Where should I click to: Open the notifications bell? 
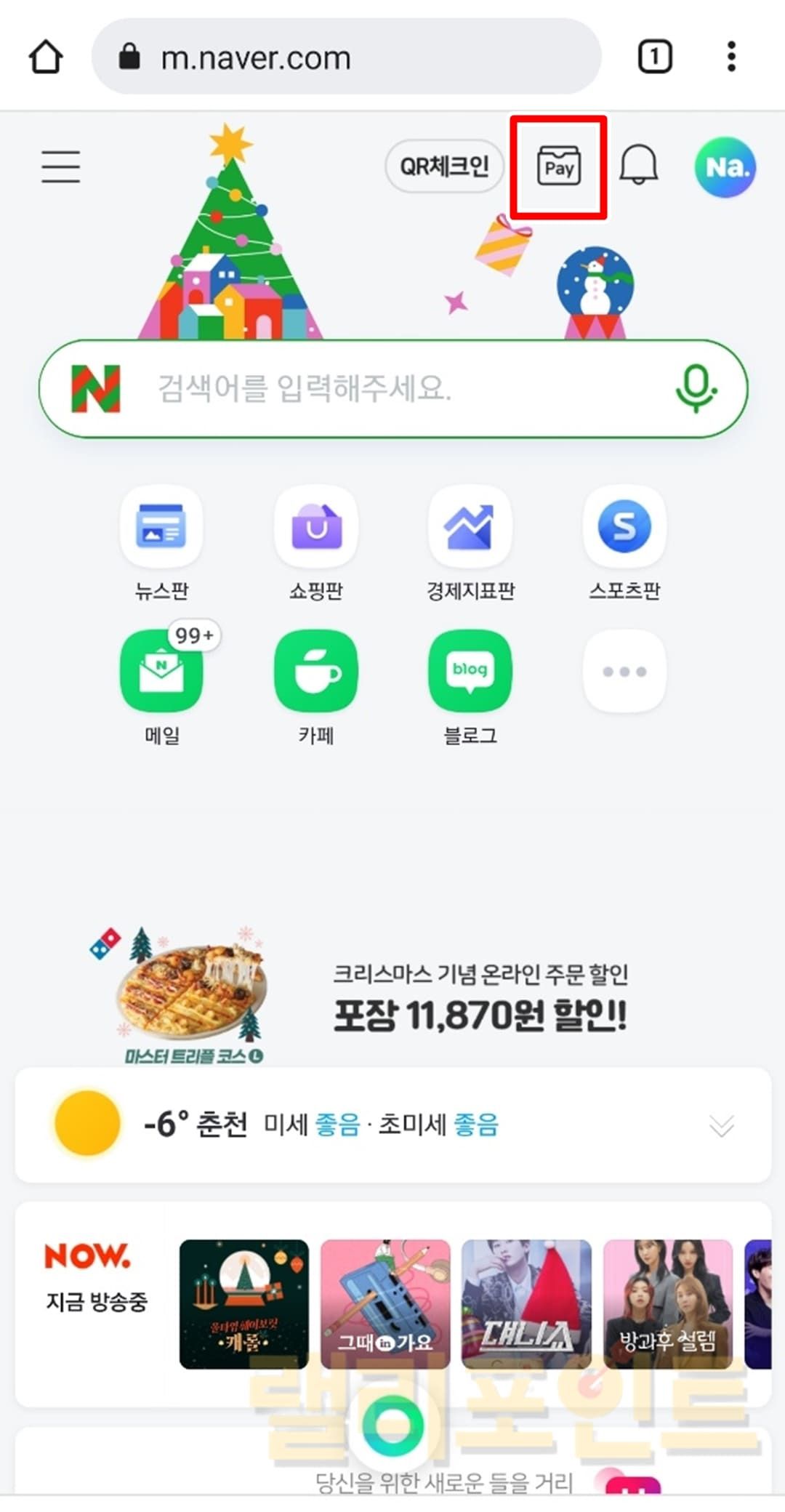point(638,165)
